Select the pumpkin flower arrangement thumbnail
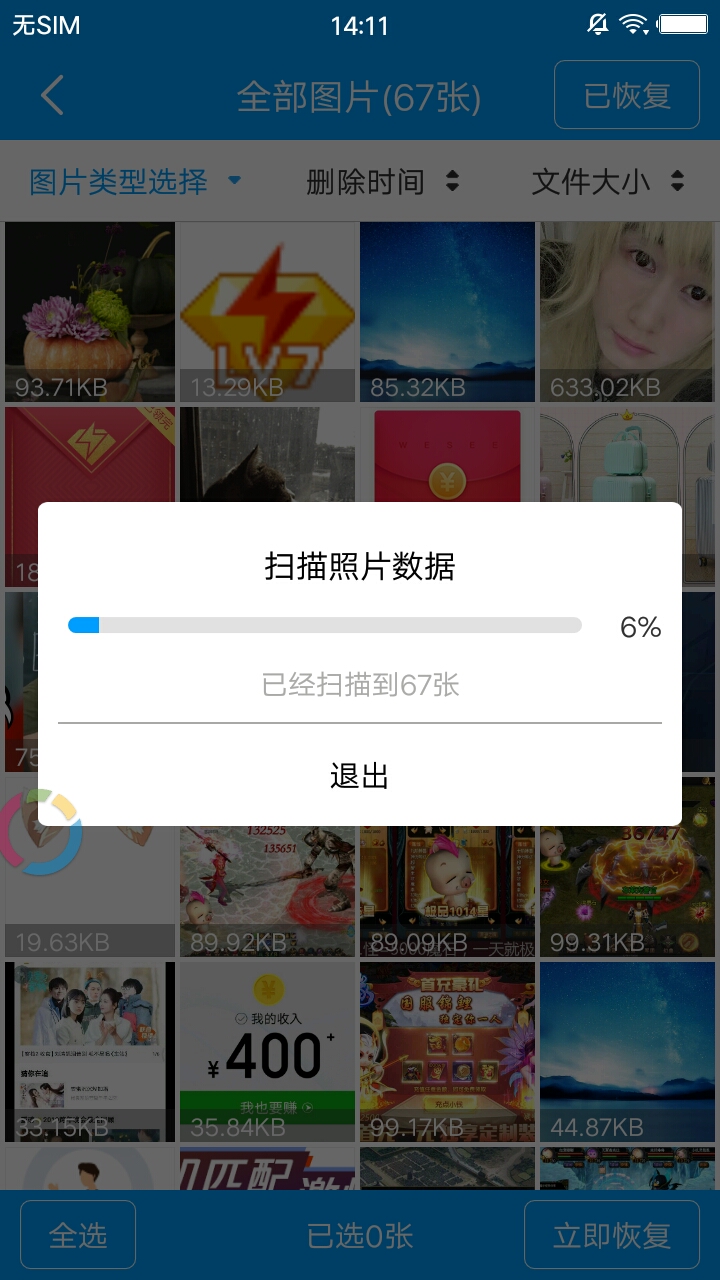Image resolution: width=720 pixels, height=1280 pixels. [x=89, y=311]
